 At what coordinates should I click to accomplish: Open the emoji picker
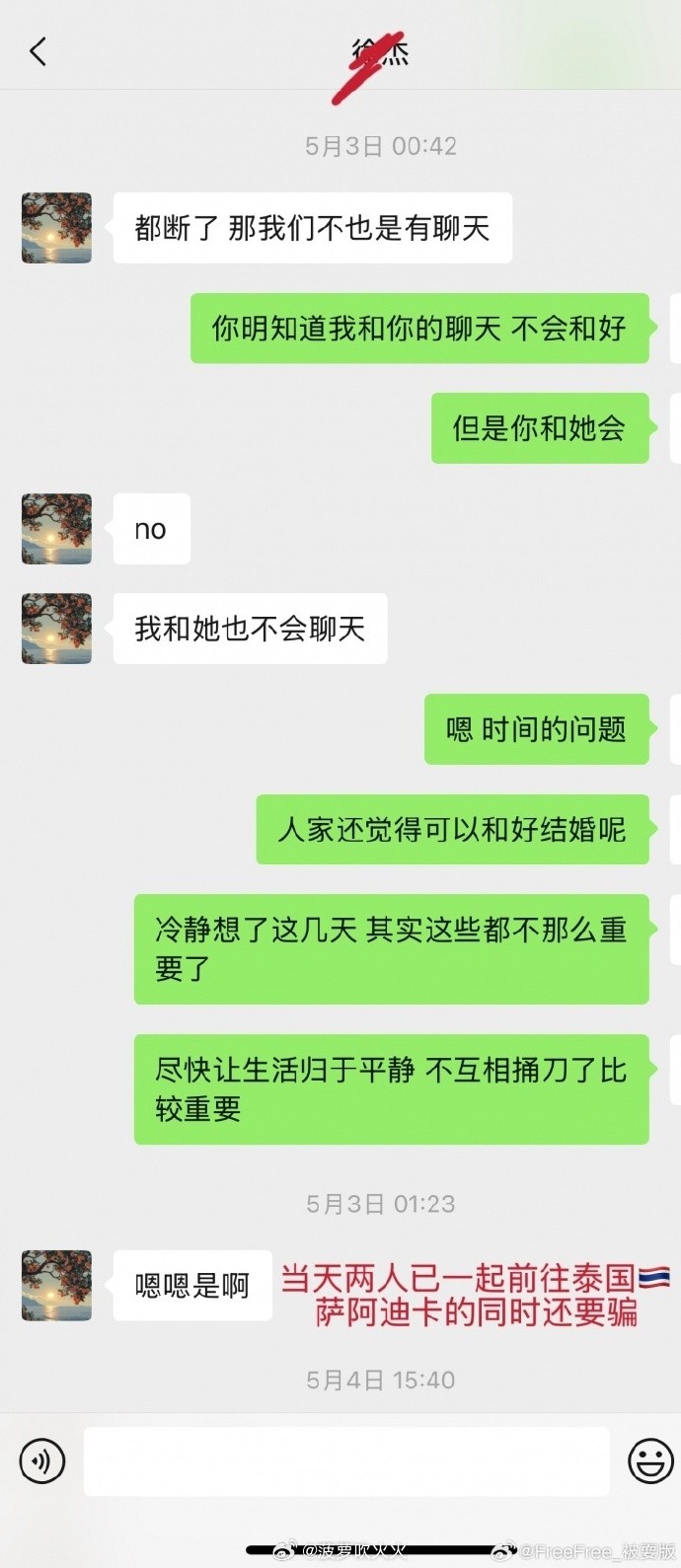pos(650,1461)
